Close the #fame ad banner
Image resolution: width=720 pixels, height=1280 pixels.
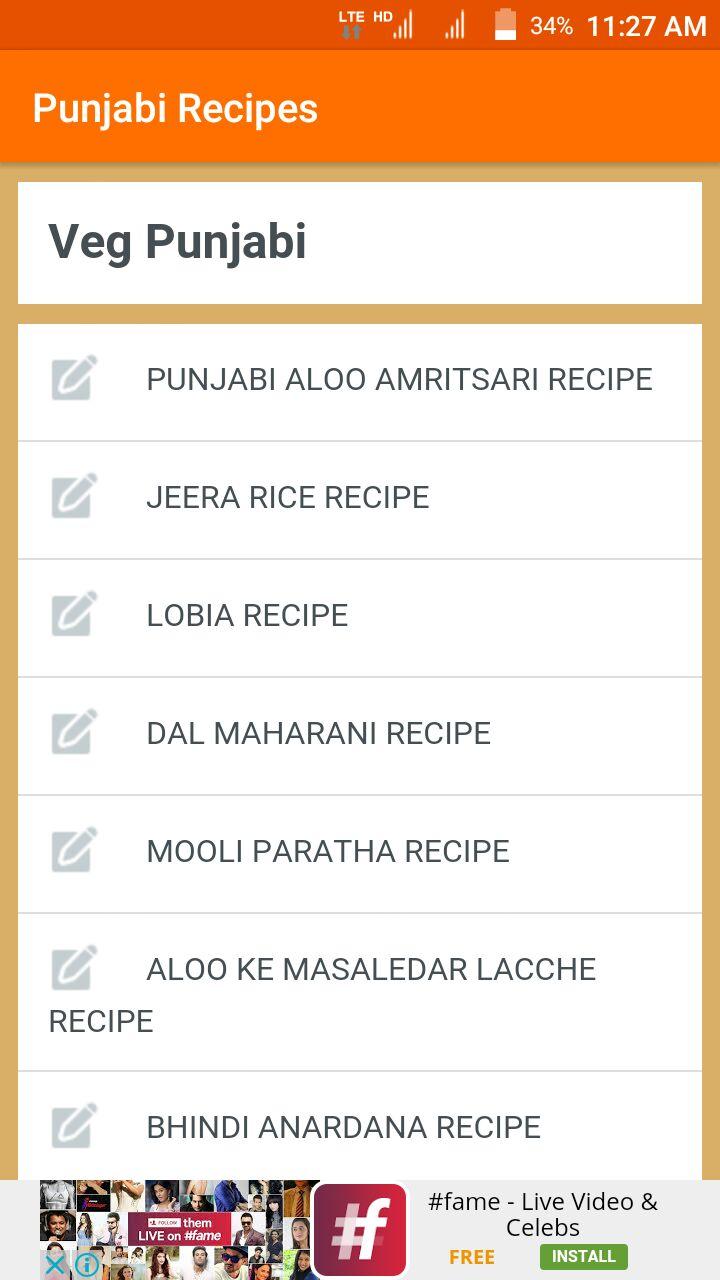pyautogui.click(x=55, y=1265)
